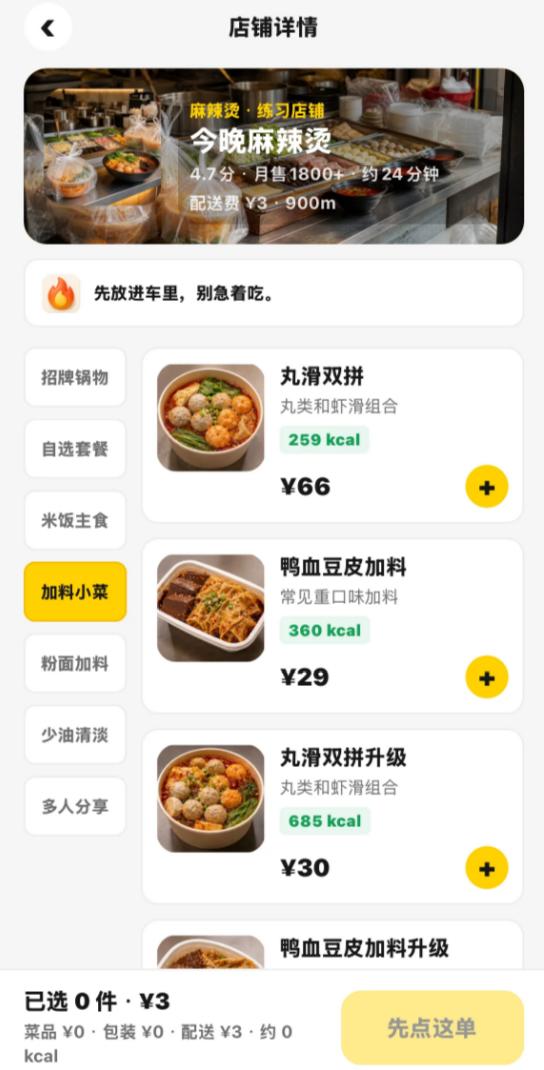
Task: Tap the highlighted 加料小菜 category
Action: point(75,592)
